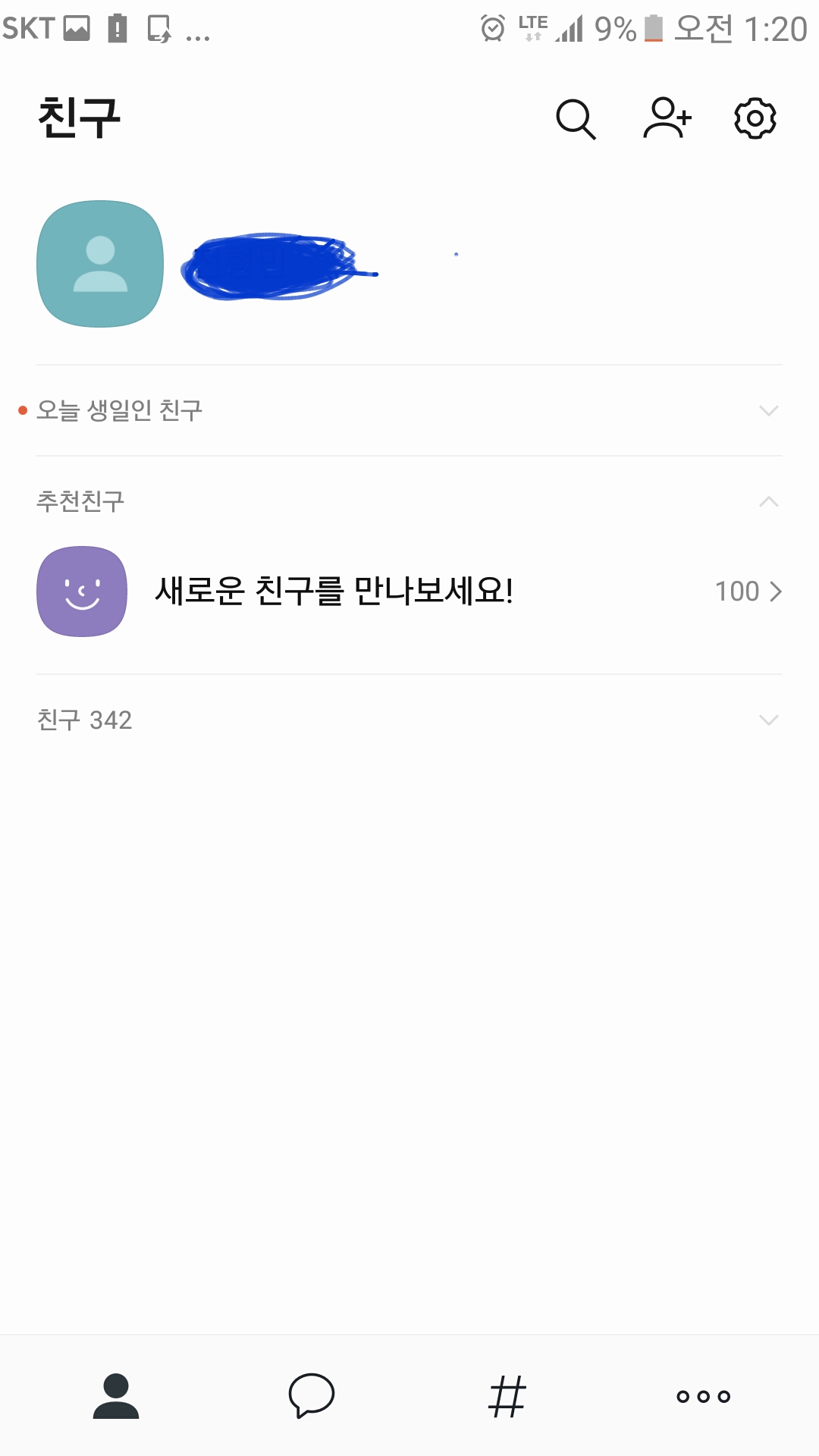Open the more tab with three dots
This screenshot has height=1456, width=819.
click(703, 1395)
